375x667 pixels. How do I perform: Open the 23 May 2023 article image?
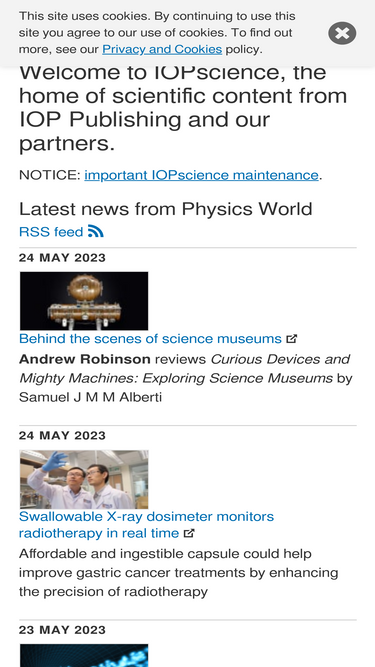pyautogui.click(x=84, y=656)
